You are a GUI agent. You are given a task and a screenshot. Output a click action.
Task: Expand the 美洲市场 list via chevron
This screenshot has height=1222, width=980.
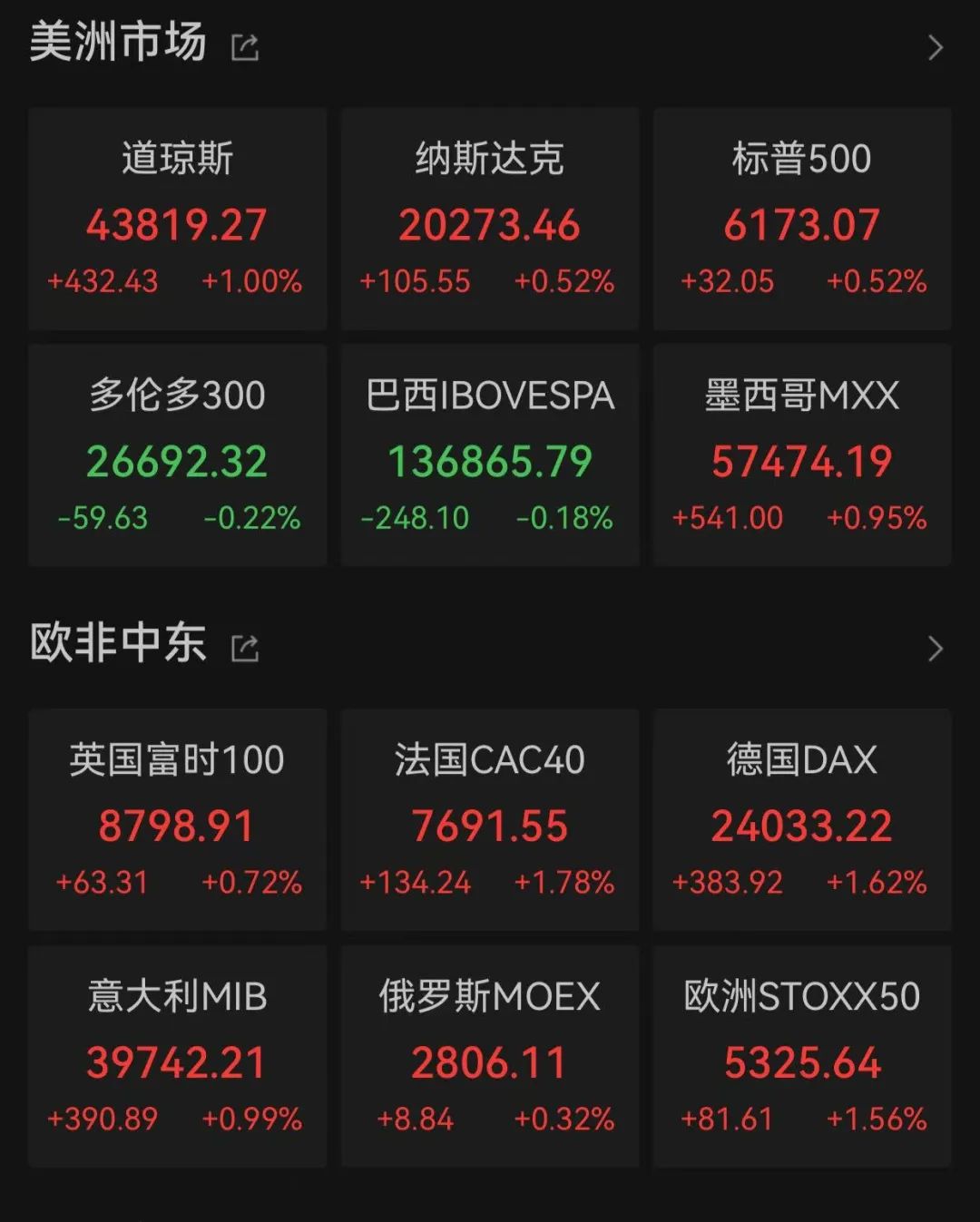(936, 47)
